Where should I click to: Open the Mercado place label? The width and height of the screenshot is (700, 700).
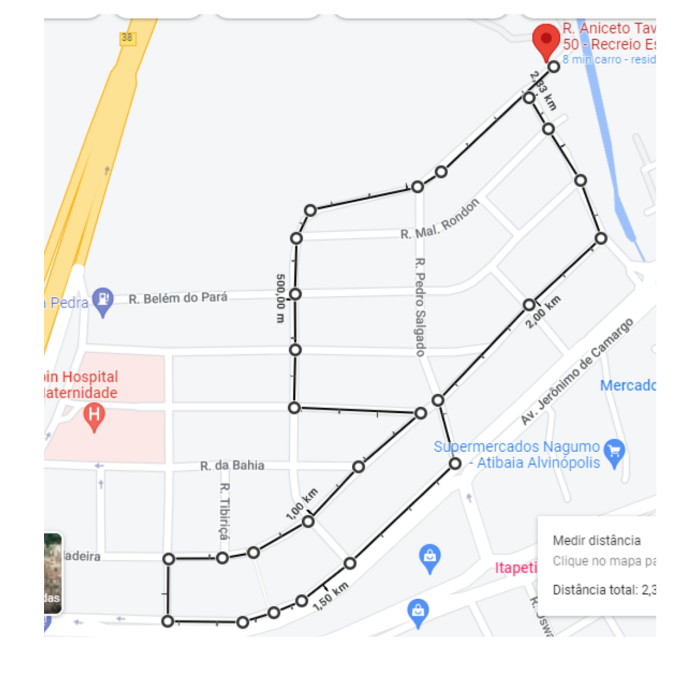(628, 385)
